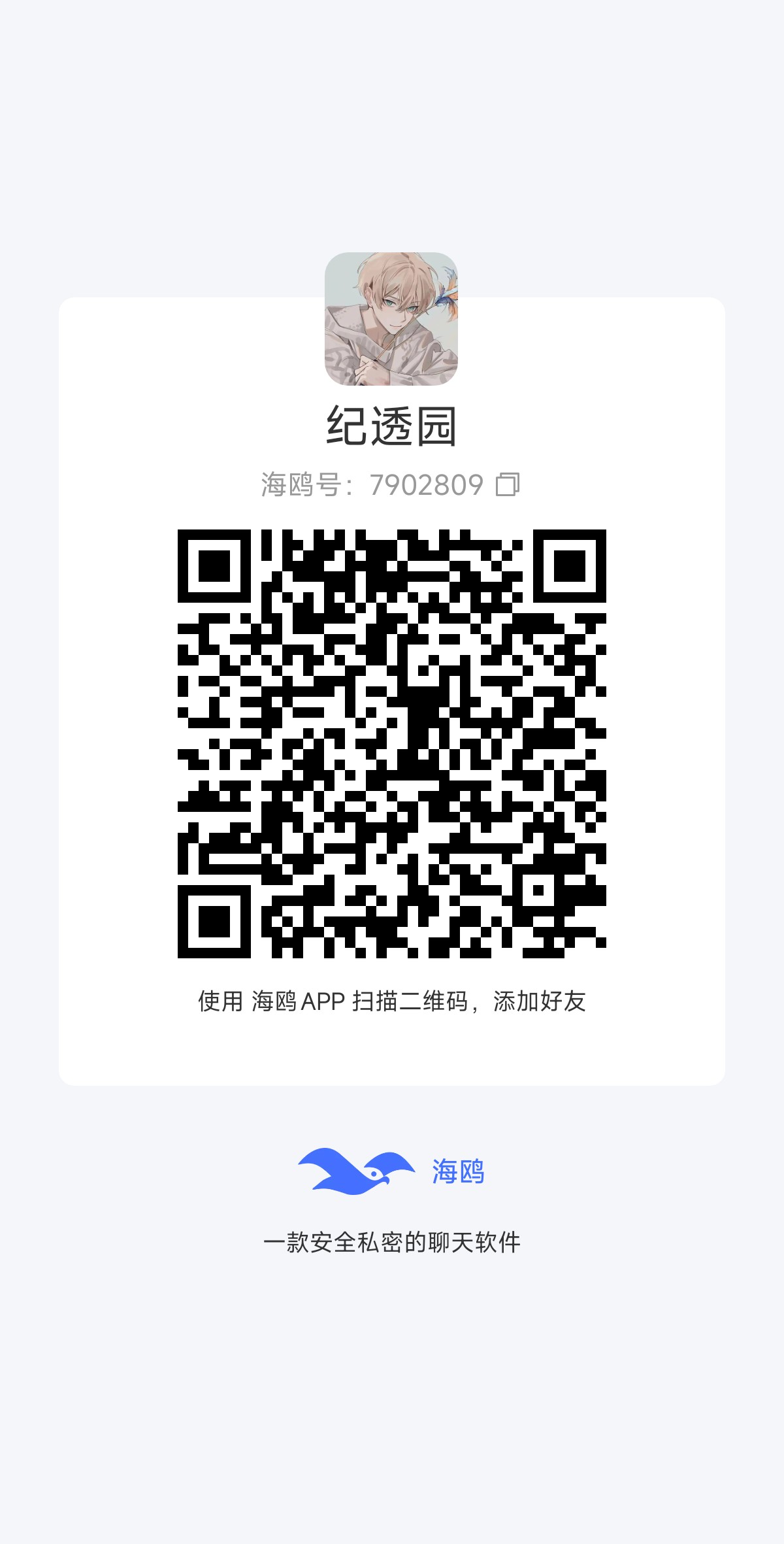The height and width of the screenshot is (1544, 784).
Task: Open profile by clicking the avatar thumbnail
Action: click(x=391, y=320)
